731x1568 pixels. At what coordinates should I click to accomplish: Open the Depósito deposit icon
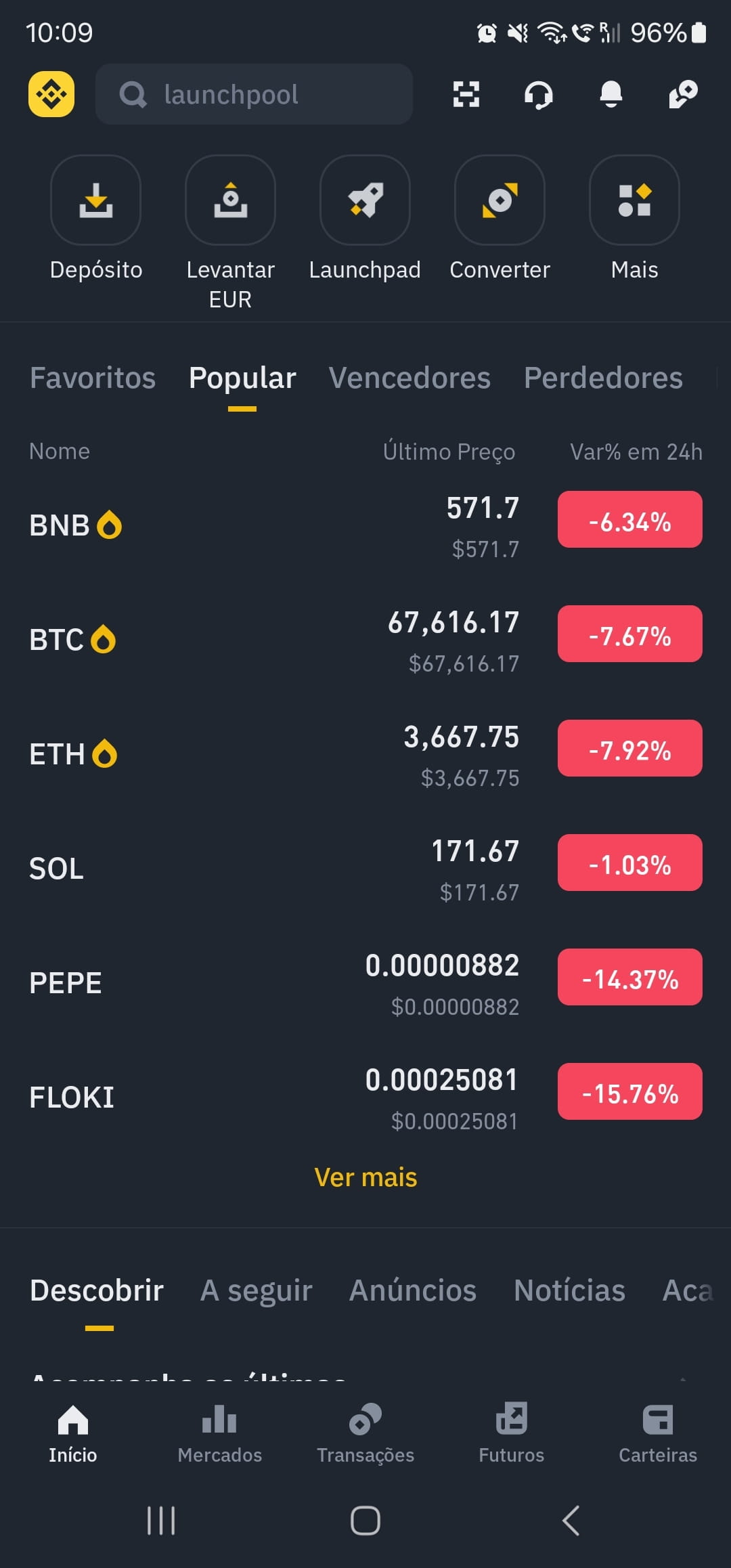tap(95, 200)
